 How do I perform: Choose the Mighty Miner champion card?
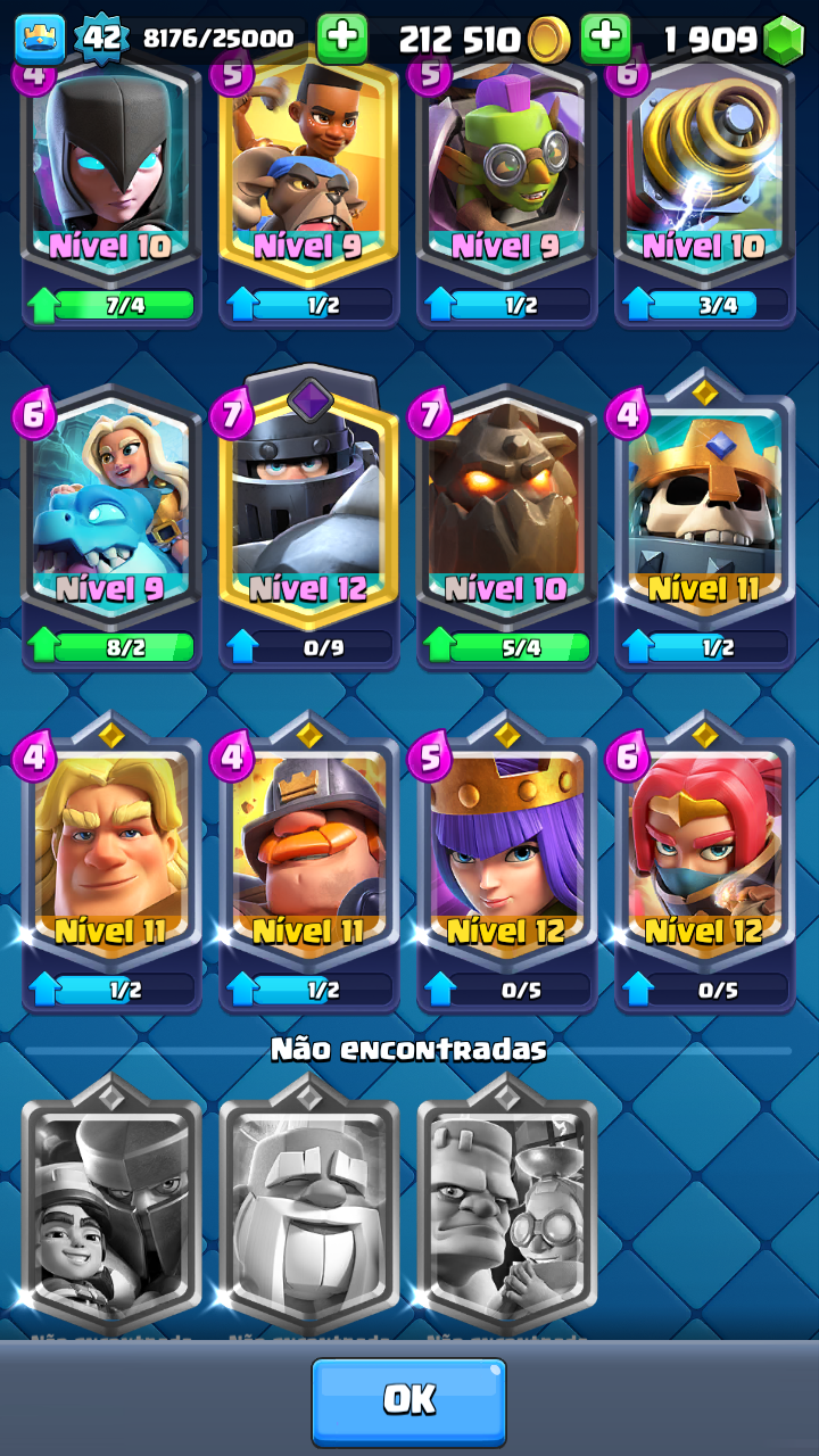coord(308,848)
